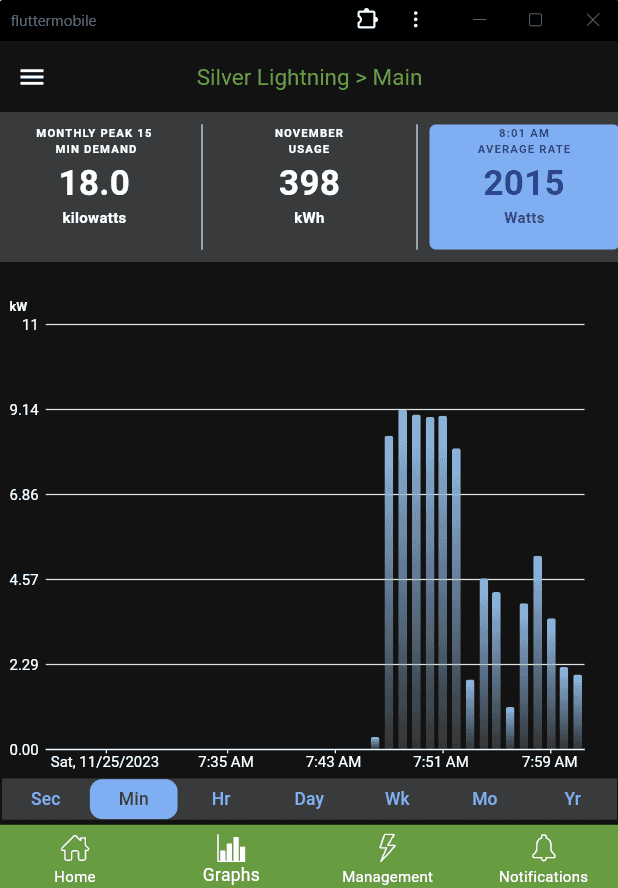Open the hamburger drawer menu
The width and height of the screenshot is (618, 888).
pos(32,78)
